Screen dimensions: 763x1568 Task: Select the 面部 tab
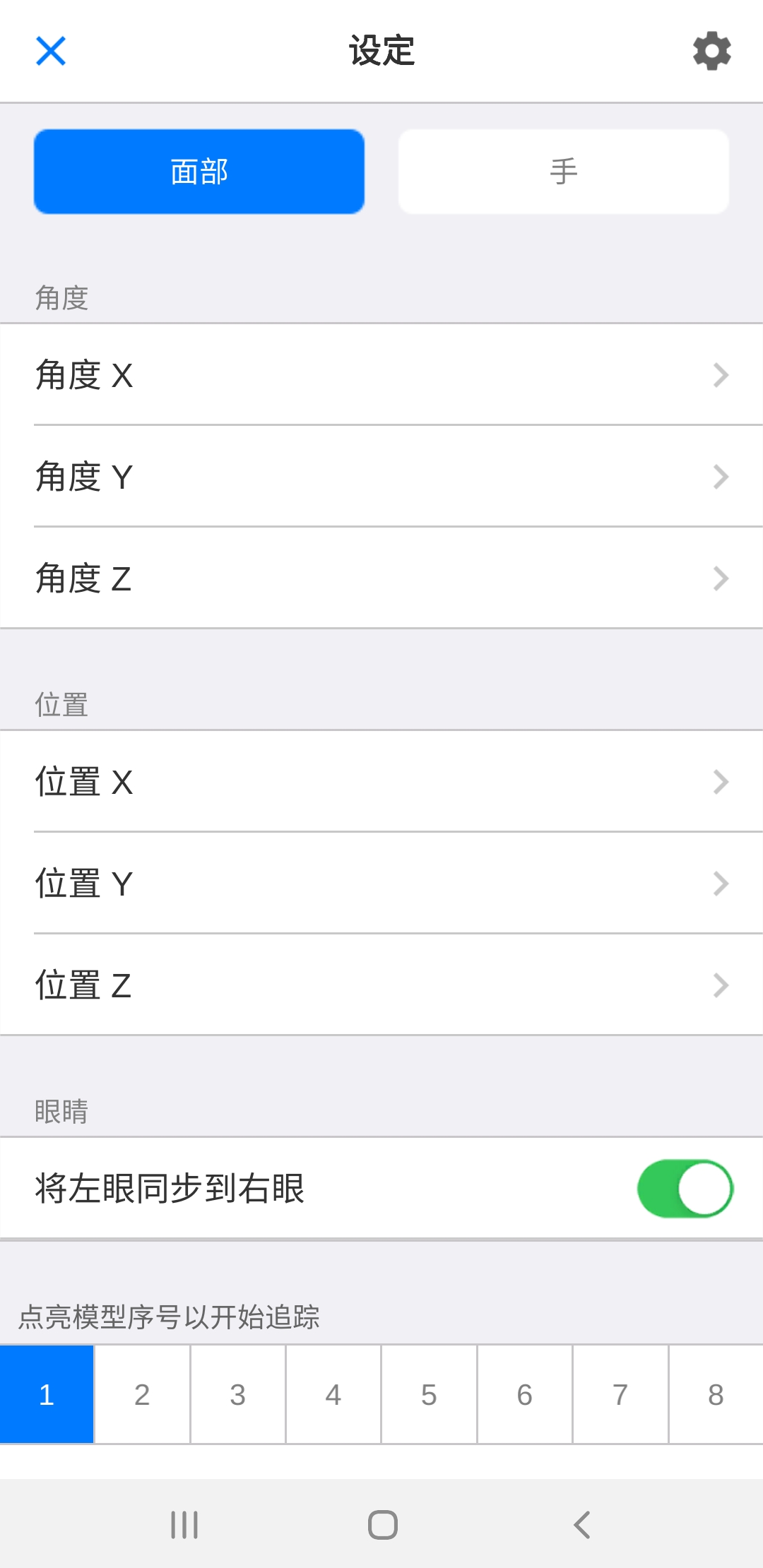coord(199,170)
